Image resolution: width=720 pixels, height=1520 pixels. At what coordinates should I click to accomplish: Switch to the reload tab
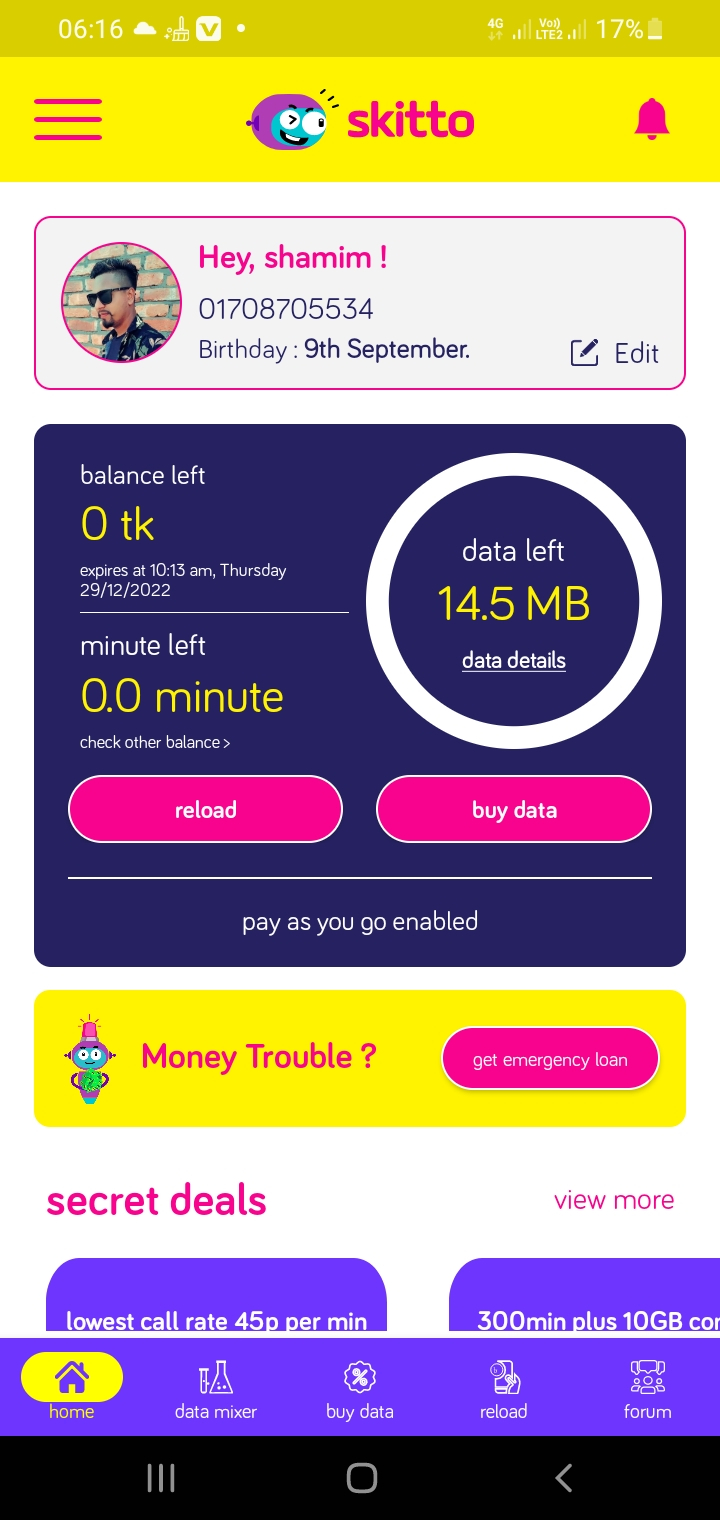pyautogui.click(x=503, y=1390)
